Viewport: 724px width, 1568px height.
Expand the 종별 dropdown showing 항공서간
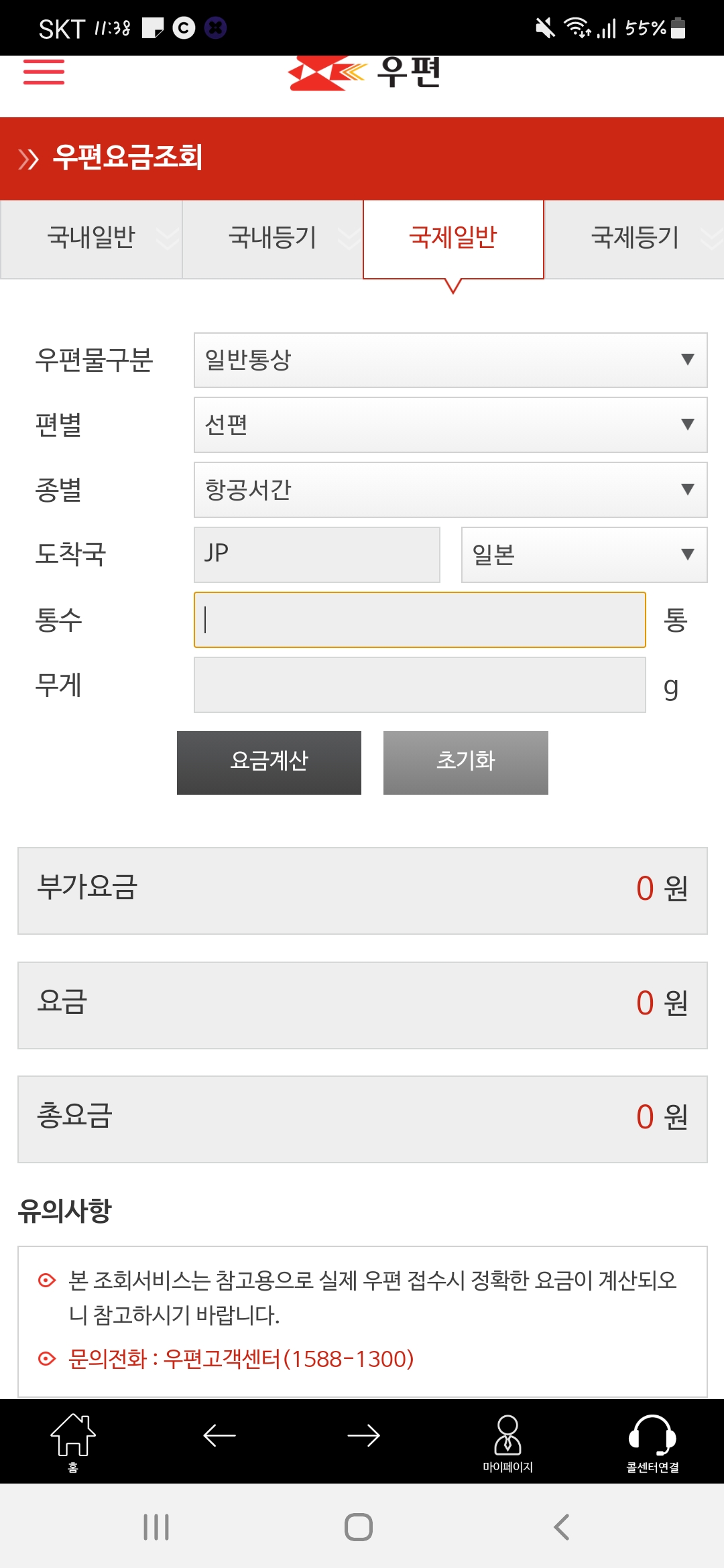pos(450,490)
